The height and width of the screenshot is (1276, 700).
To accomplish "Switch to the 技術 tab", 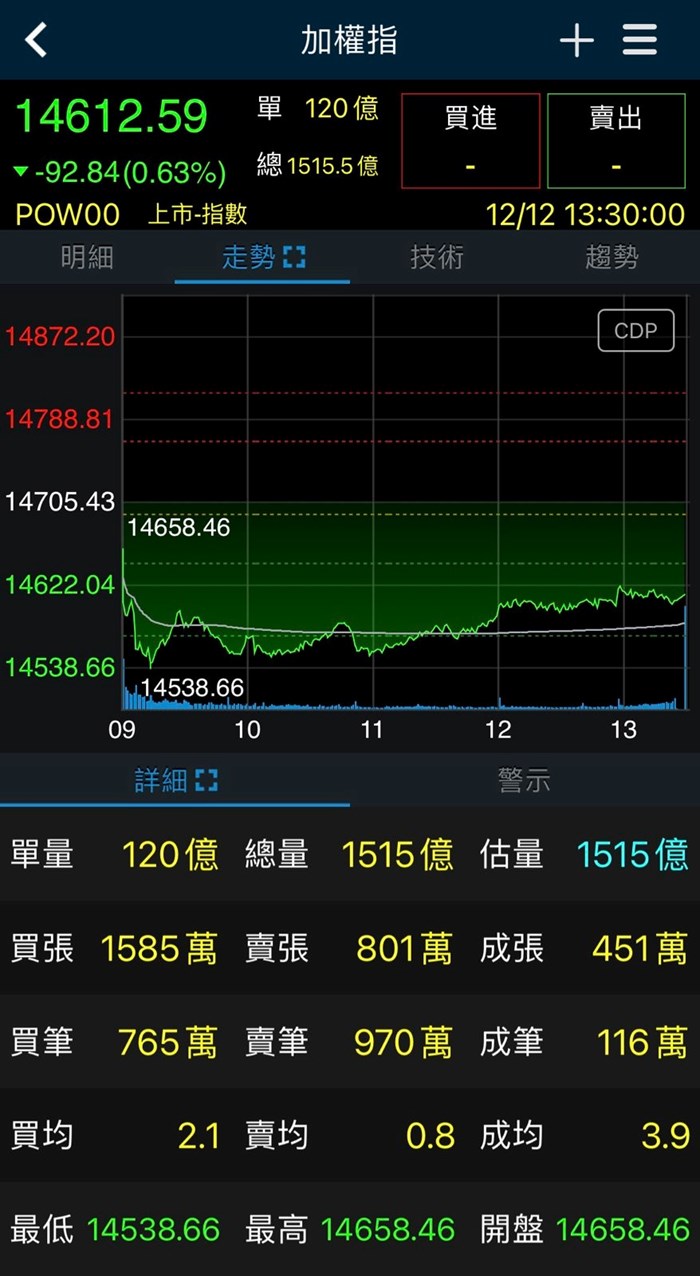I will 437,258.
